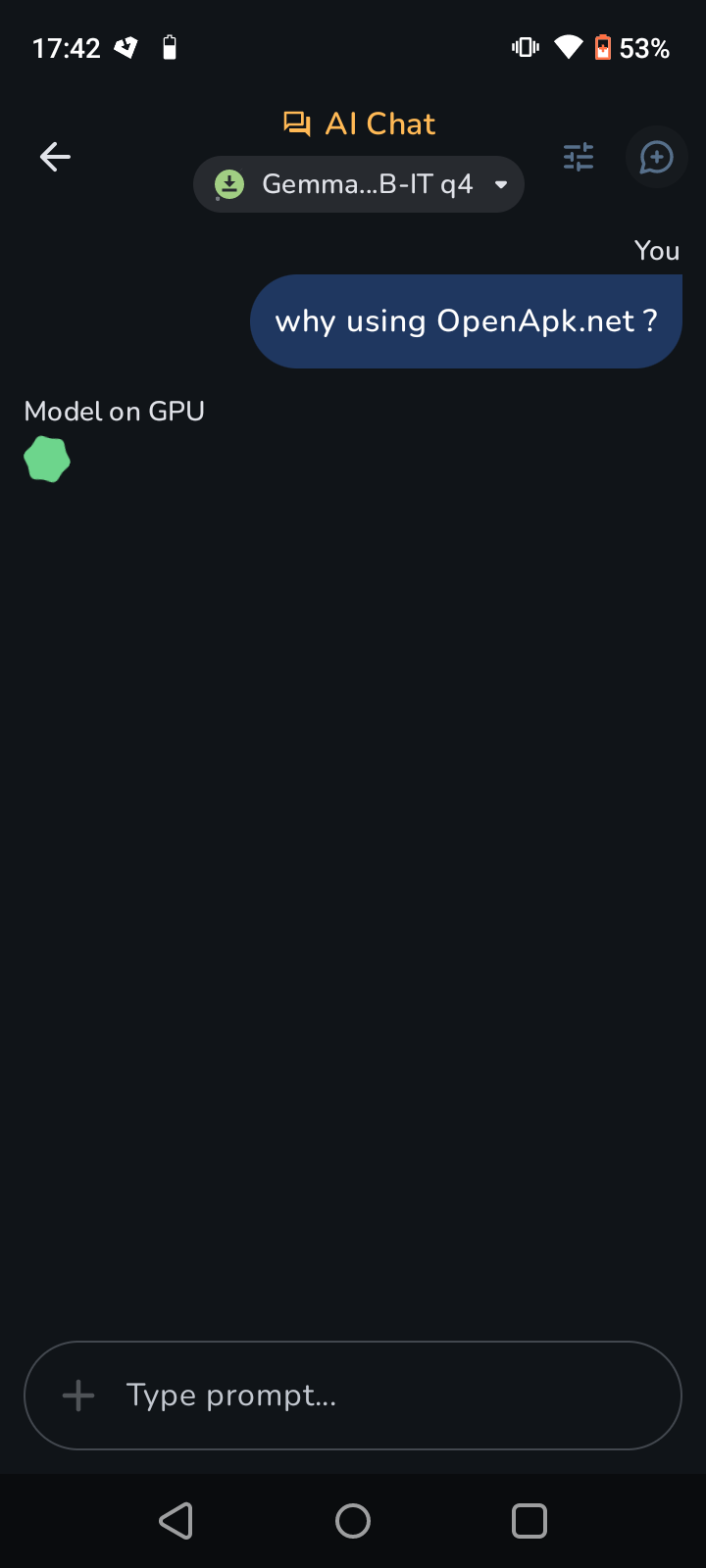The height and width of the screenshot is (1568, 706).
Task: Open the Gemma model selector dropdown
Action: point(359,184)
